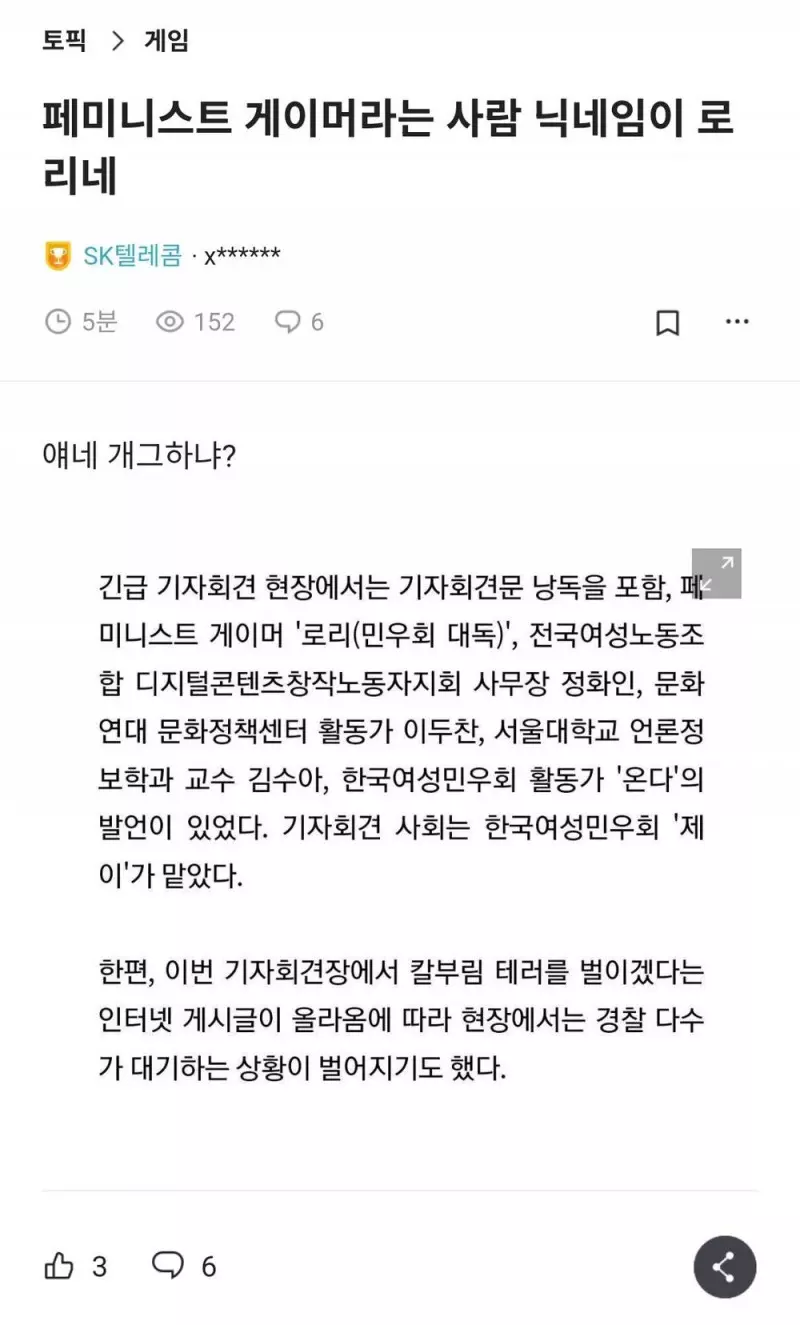The height and width of the screenshot is (1325, 800).
Task: Click the clock icon next to 5분
Action: (58, 321)
